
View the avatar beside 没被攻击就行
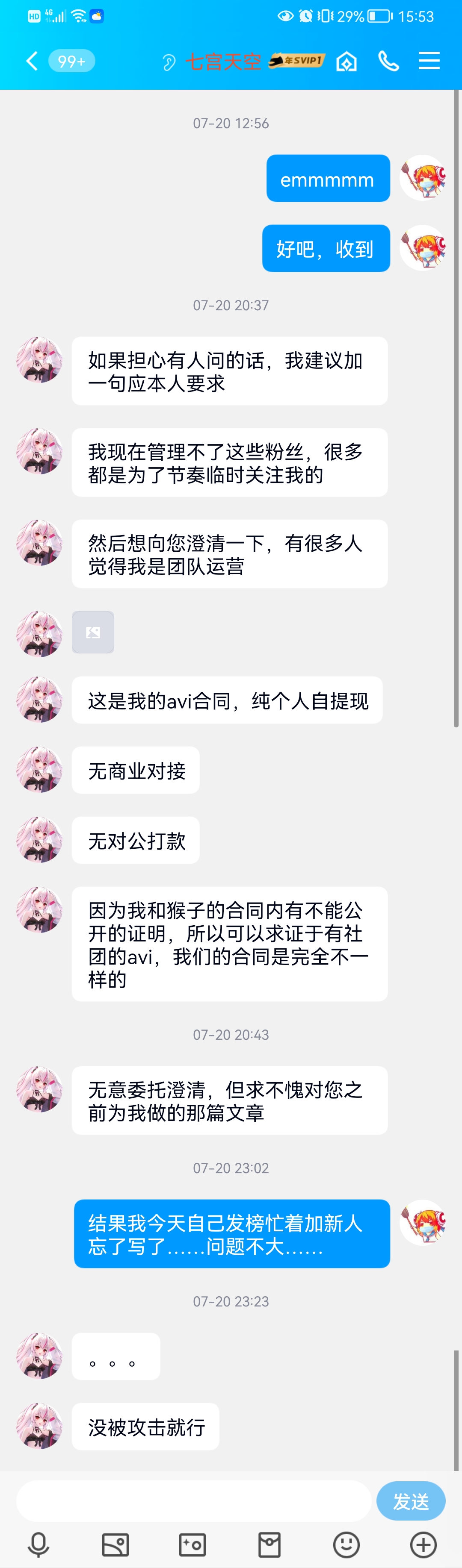tap(39, 1426)
